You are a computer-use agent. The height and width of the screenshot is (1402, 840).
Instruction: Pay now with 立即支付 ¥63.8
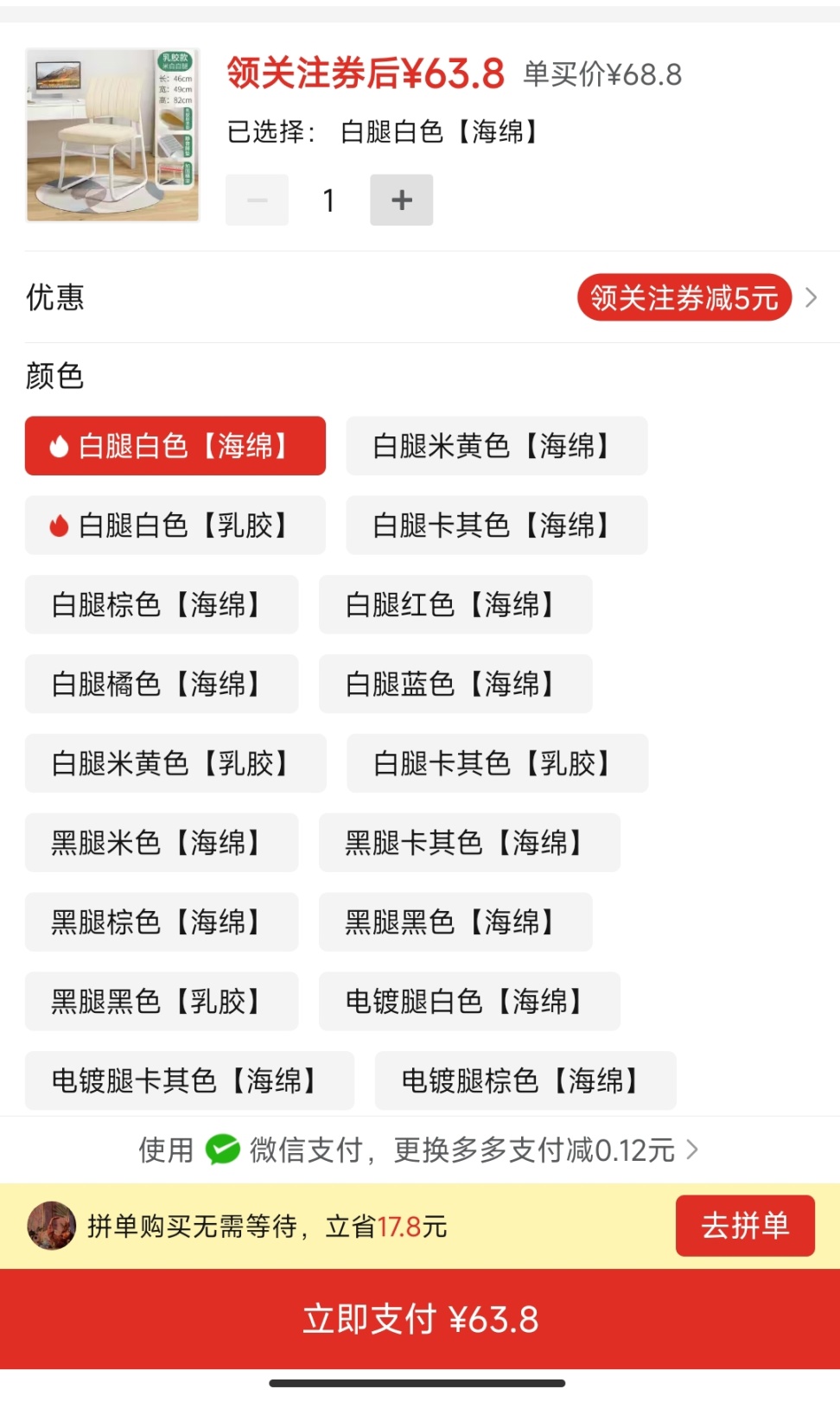click(420, 1320)
